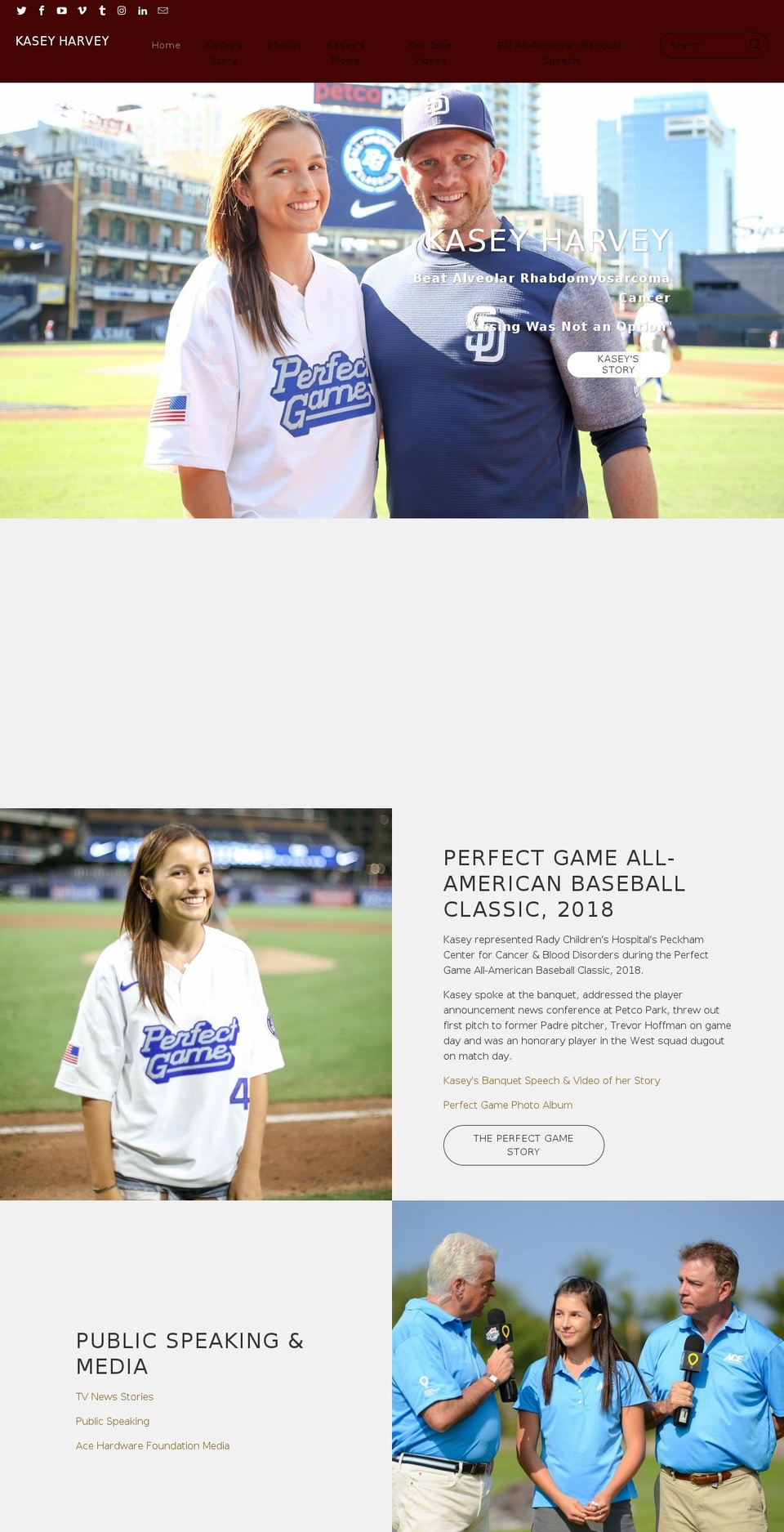This screenshot has height=1532, width=784.
Task: Open Ace Hardware Foundation Media link
Action: (x=153, y=1445)
